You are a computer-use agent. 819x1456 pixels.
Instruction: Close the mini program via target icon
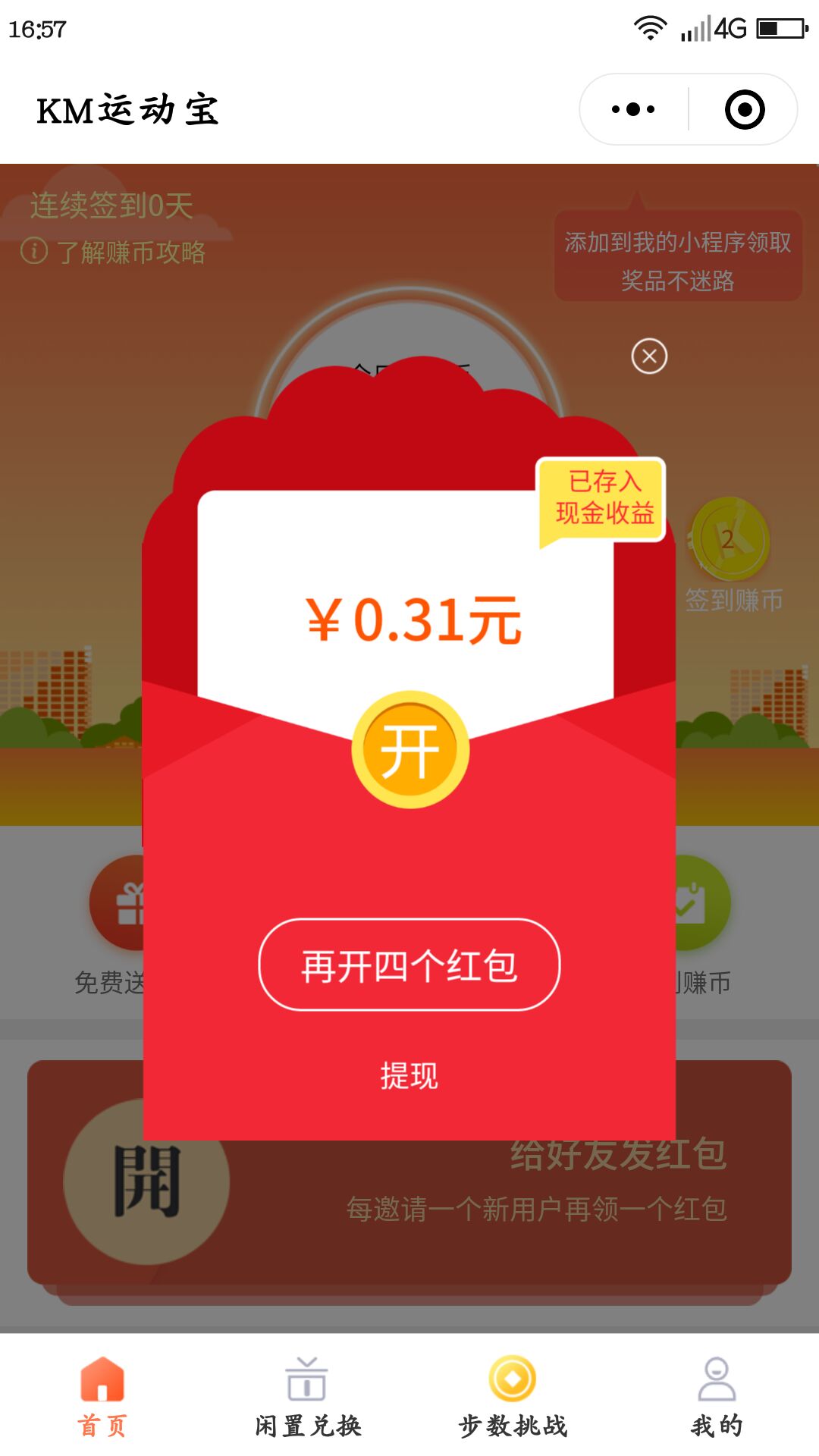point(745,109)
